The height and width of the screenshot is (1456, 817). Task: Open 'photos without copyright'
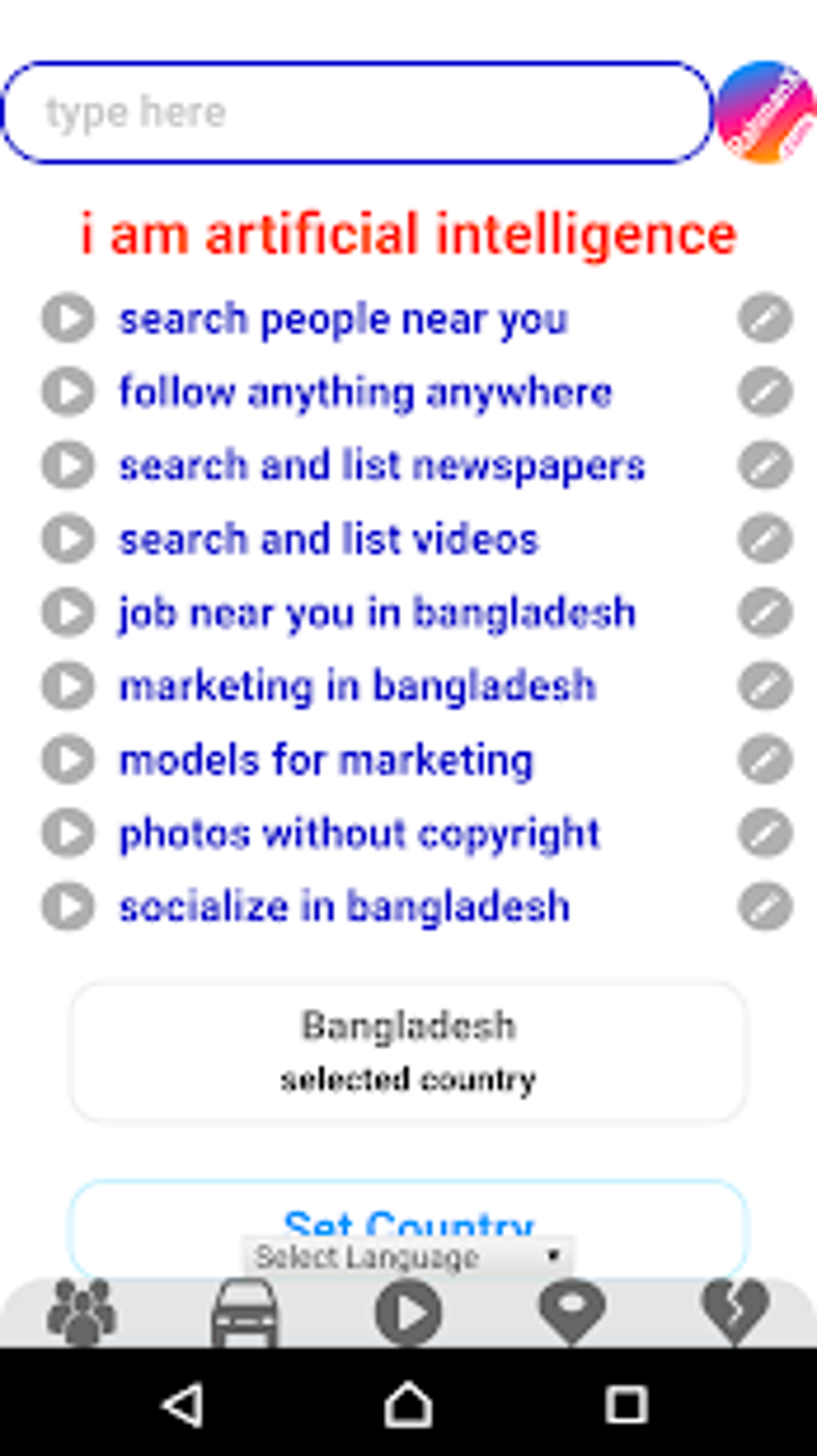coord(360,833)
